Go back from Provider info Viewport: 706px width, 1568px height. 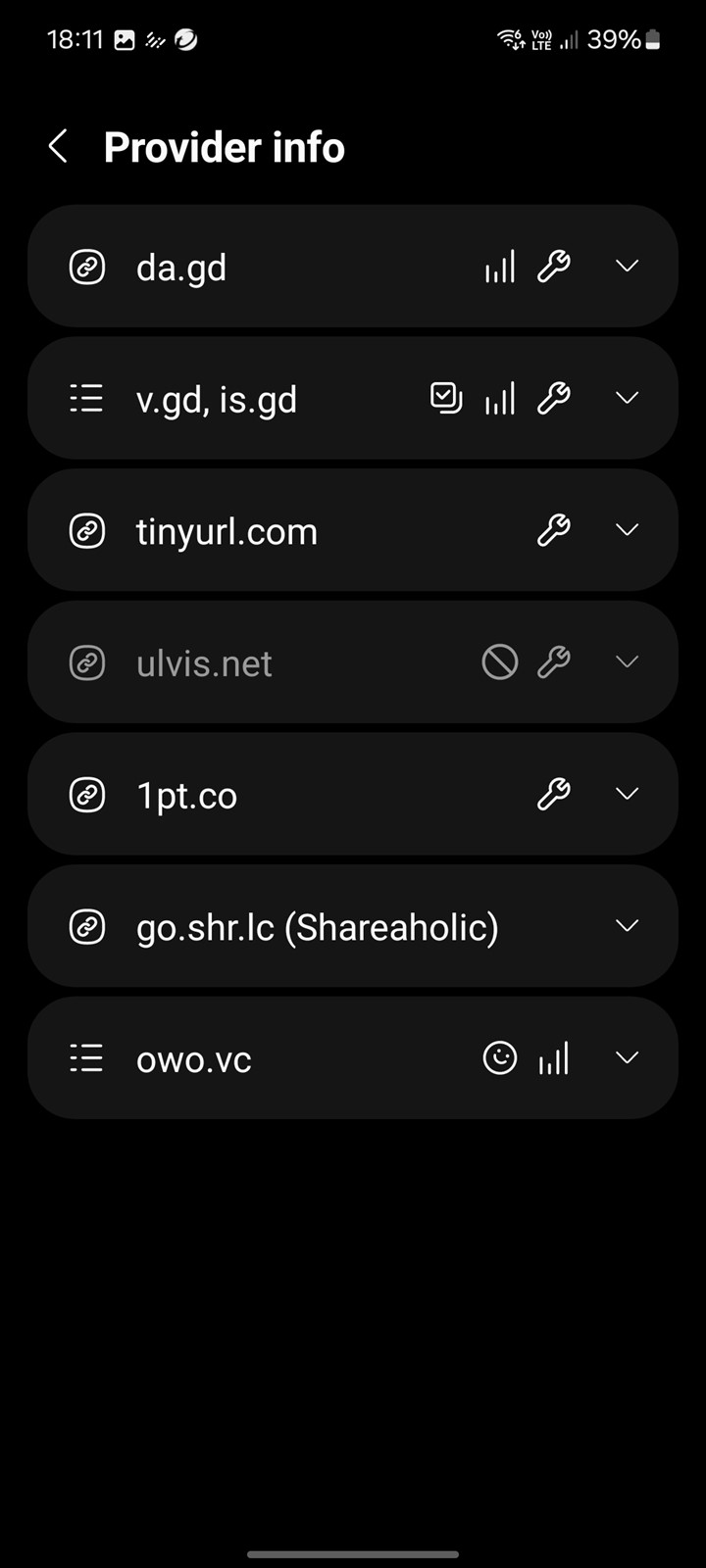pyautogui.click(x=58, y=147)
